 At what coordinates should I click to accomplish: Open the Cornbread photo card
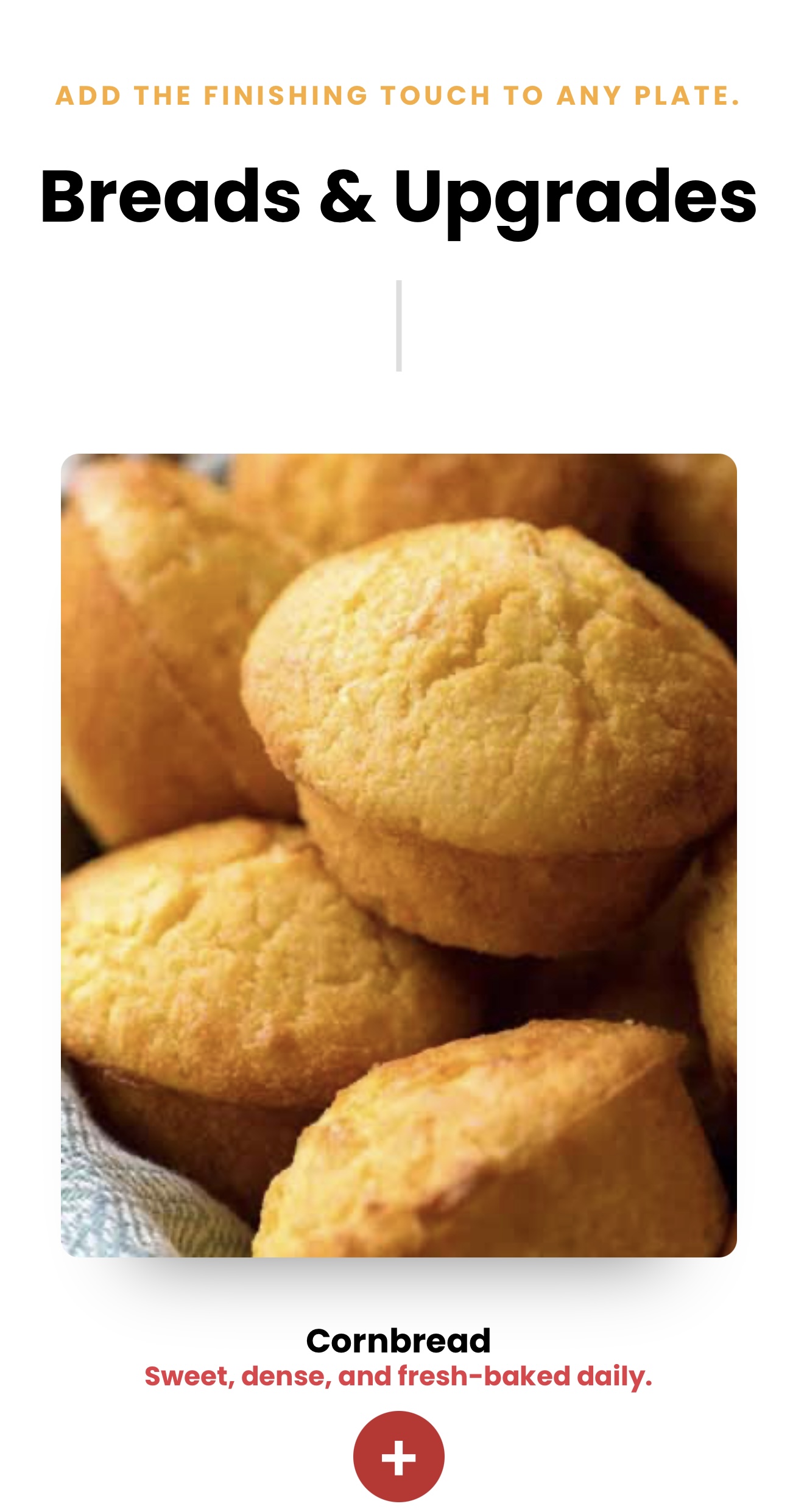click(x=398, y=854)
